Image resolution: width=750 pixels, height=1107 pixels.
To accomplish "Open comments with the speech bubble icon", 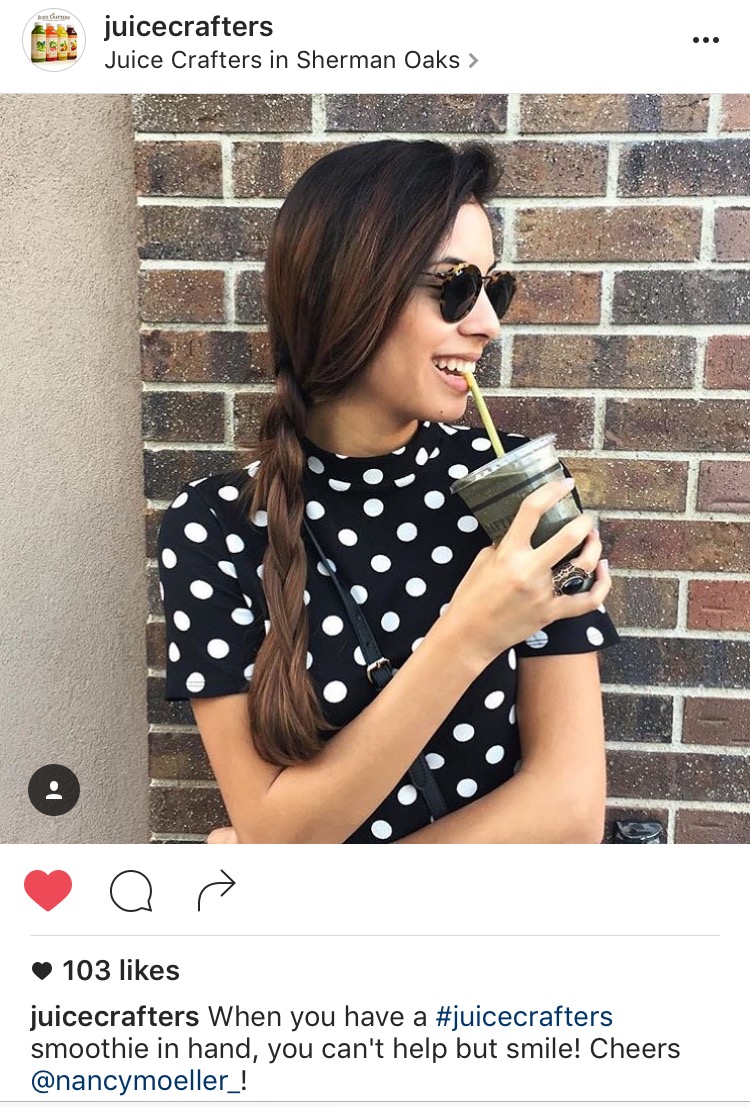I will (131, 890).
